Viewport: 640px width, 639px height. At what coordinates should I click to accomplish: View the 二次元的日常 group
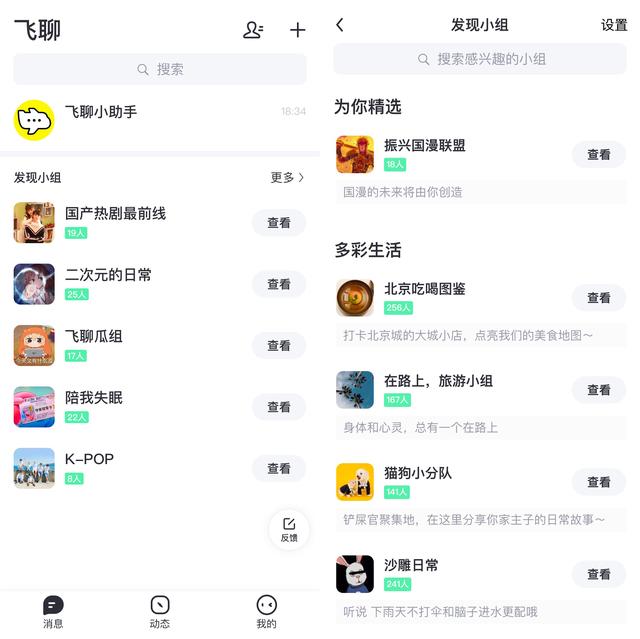pos(279,284)
